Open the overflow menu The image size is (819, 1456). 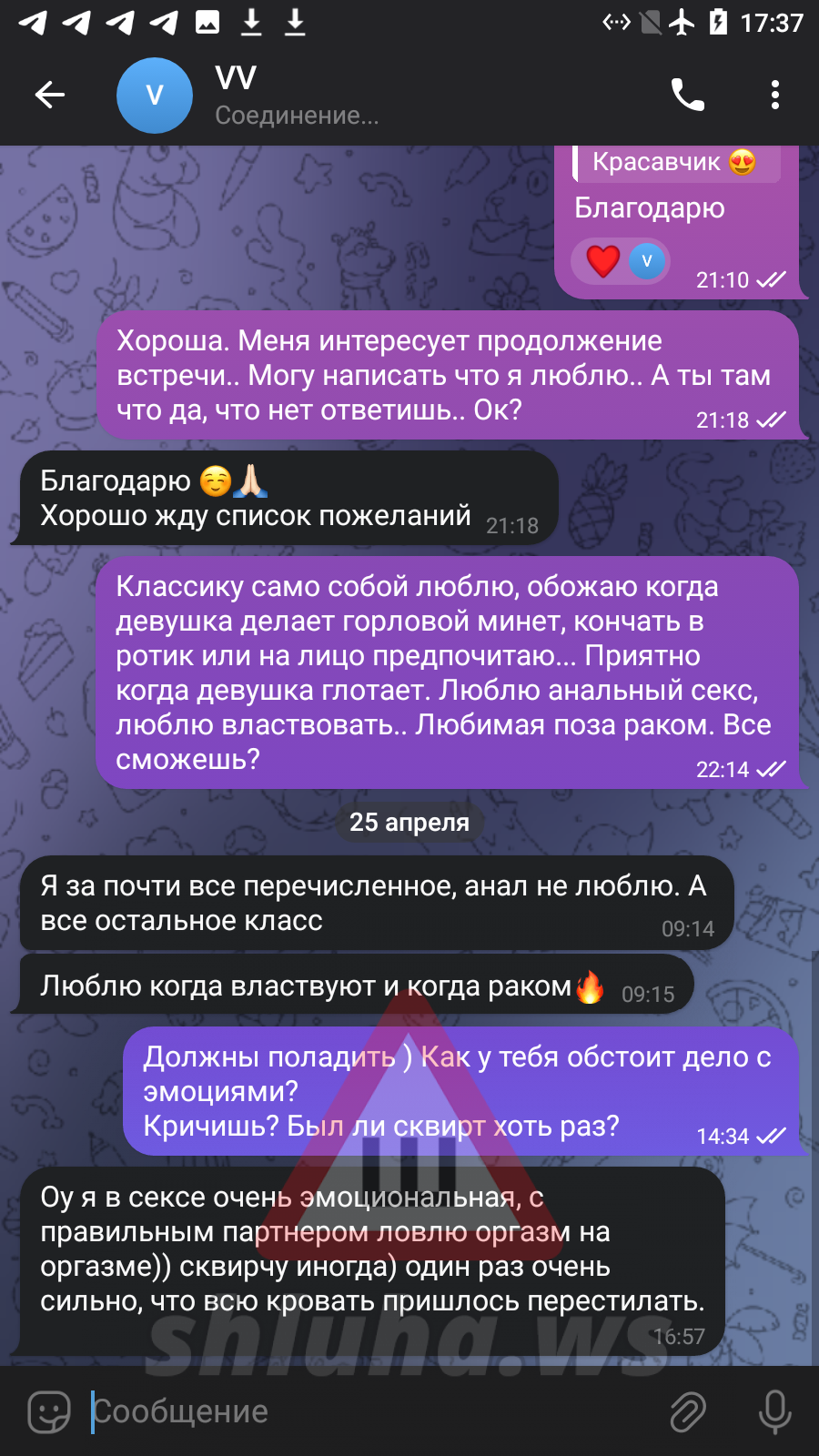774,95
